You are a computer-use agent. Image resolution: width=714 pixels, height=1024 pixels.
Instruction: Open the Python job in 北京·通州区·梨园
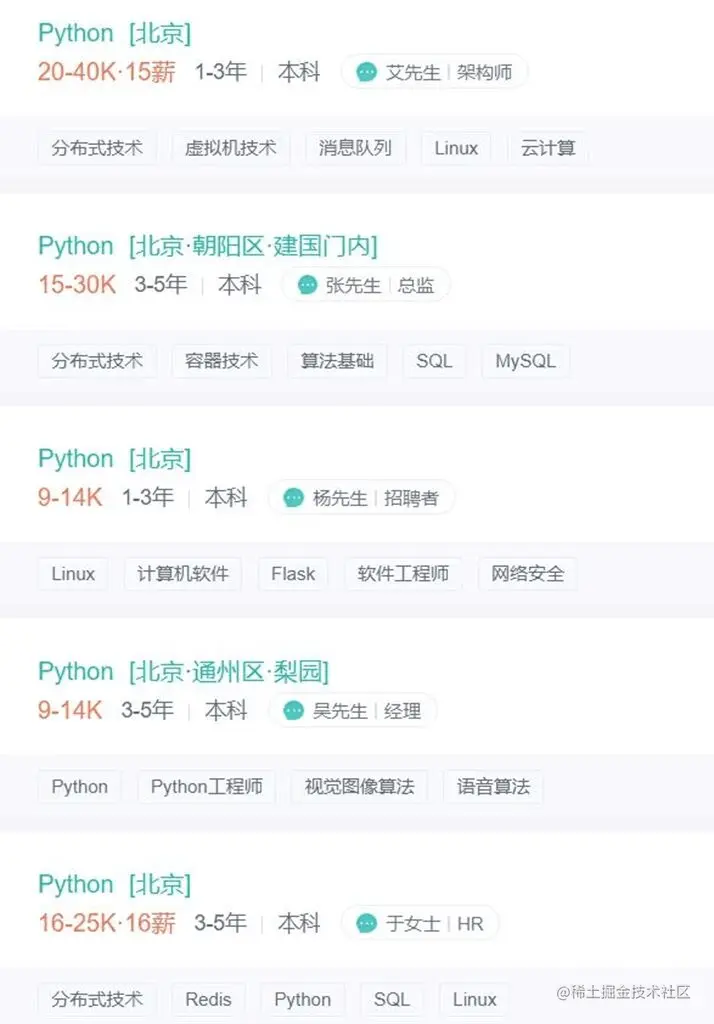(x=183, y=672)
